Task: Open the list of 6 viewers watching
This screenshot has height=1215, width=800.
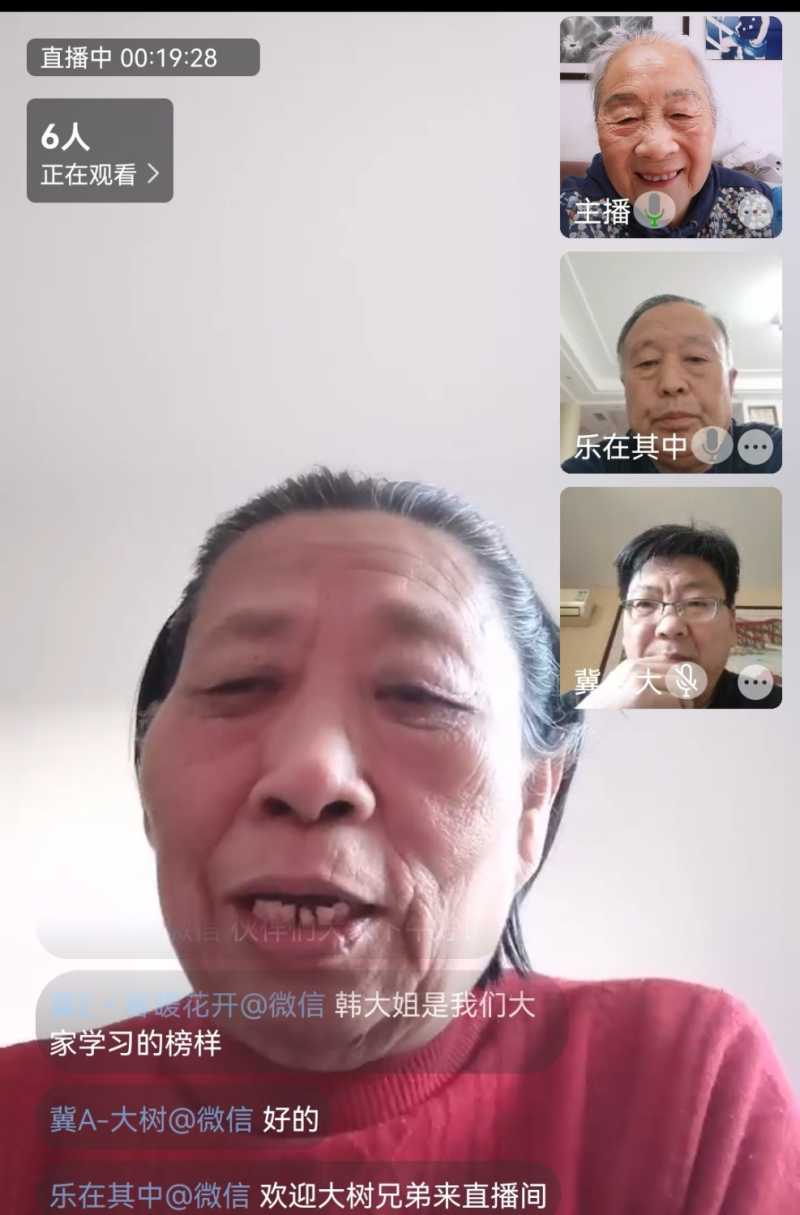Action: (100, 151)
